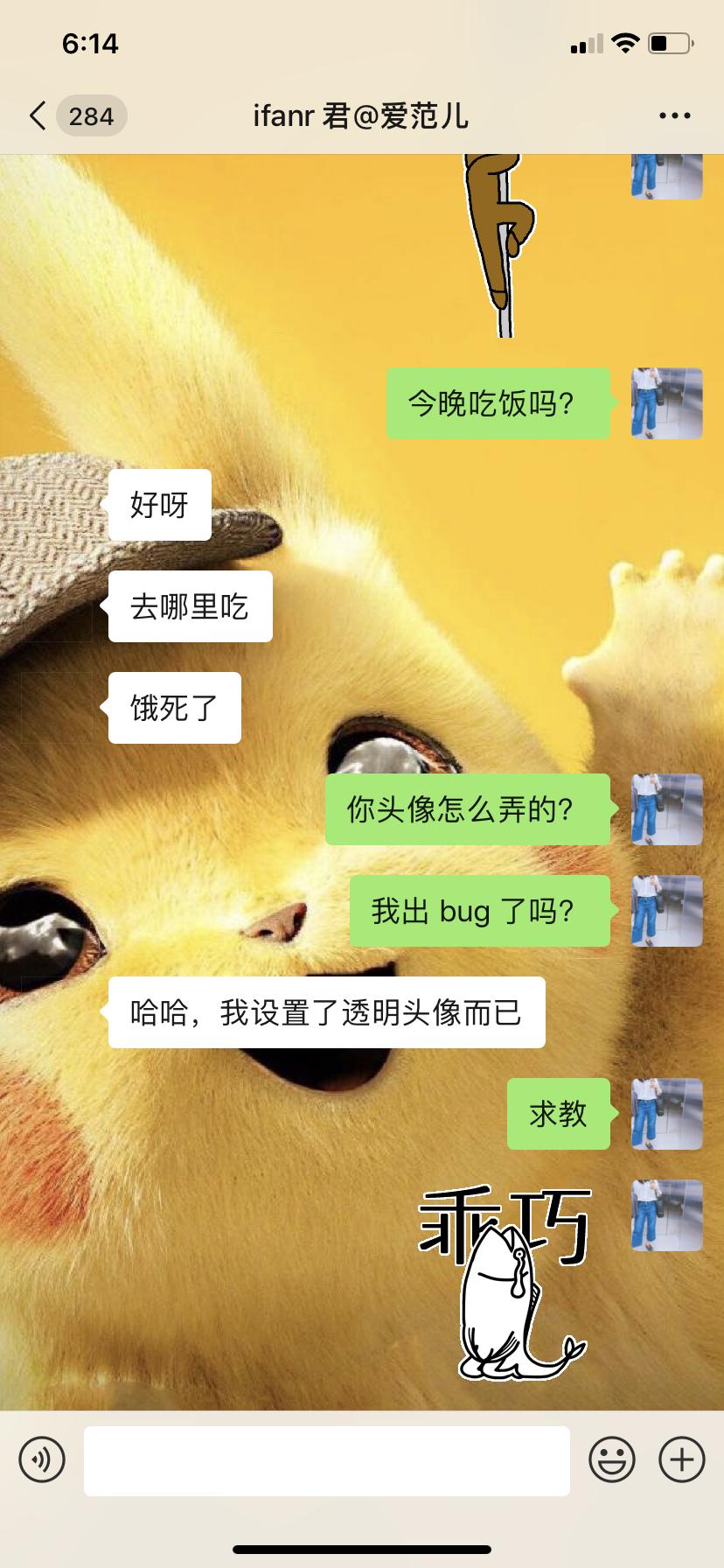The height and width of the screenshot is (1568, 724).
Task: Open the chat options via the three-dot icon
Action: pyautogui.click(x=673, y=115)
